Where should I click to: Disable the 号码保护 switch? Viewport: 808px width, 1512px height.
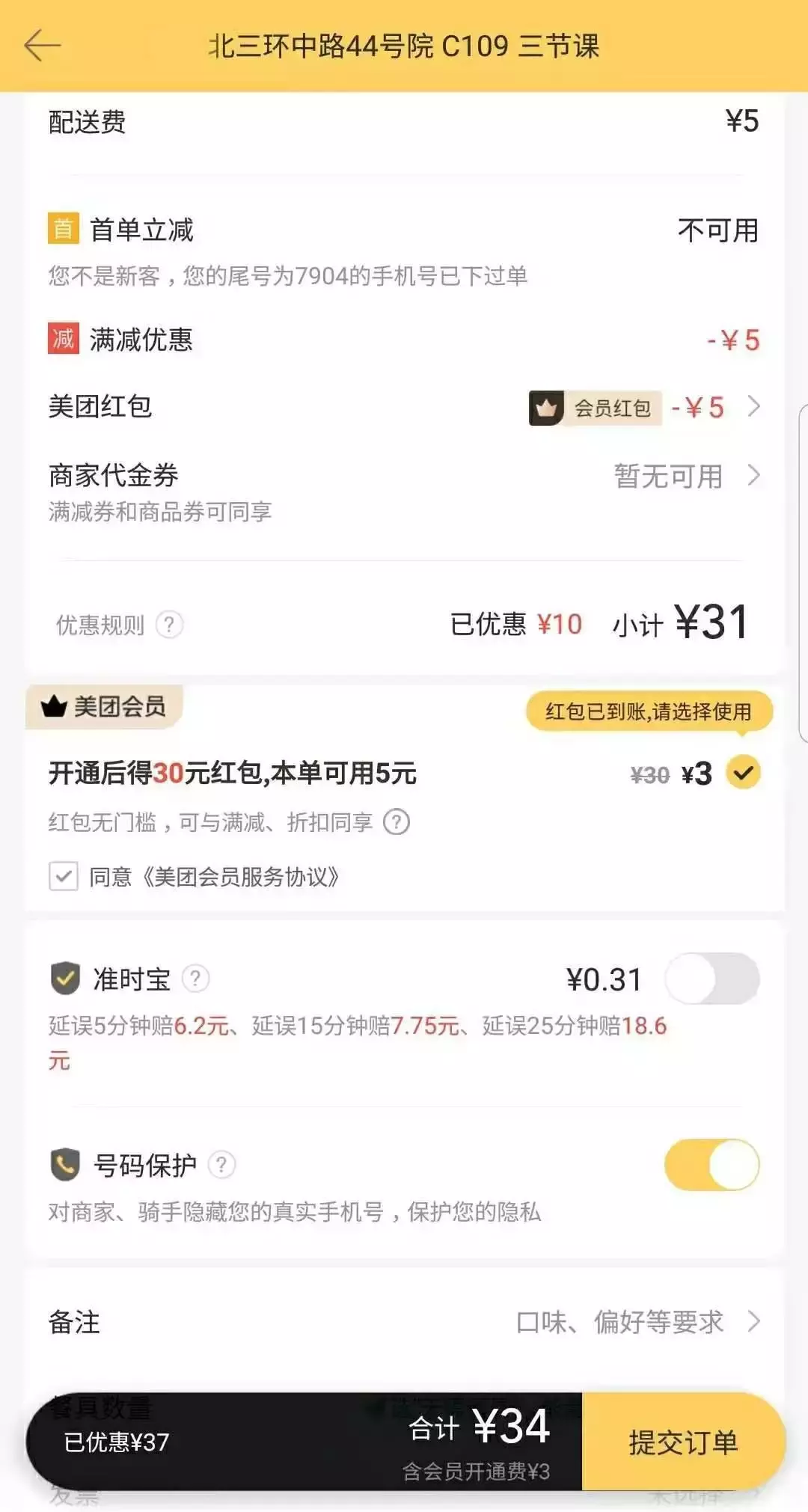coord(711,1165)
